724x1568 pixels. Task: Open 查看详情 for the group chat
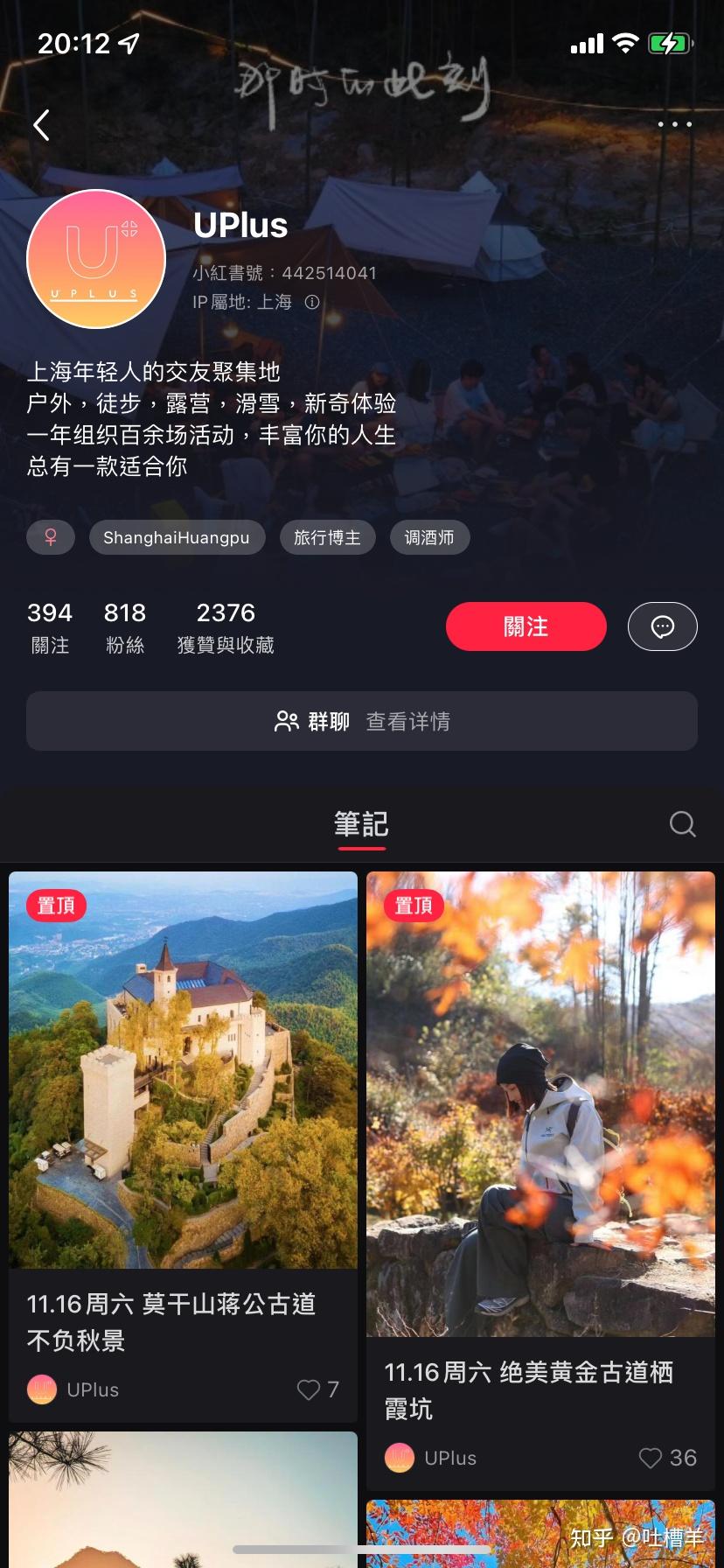pyautogui.click(x=409, y=721)
